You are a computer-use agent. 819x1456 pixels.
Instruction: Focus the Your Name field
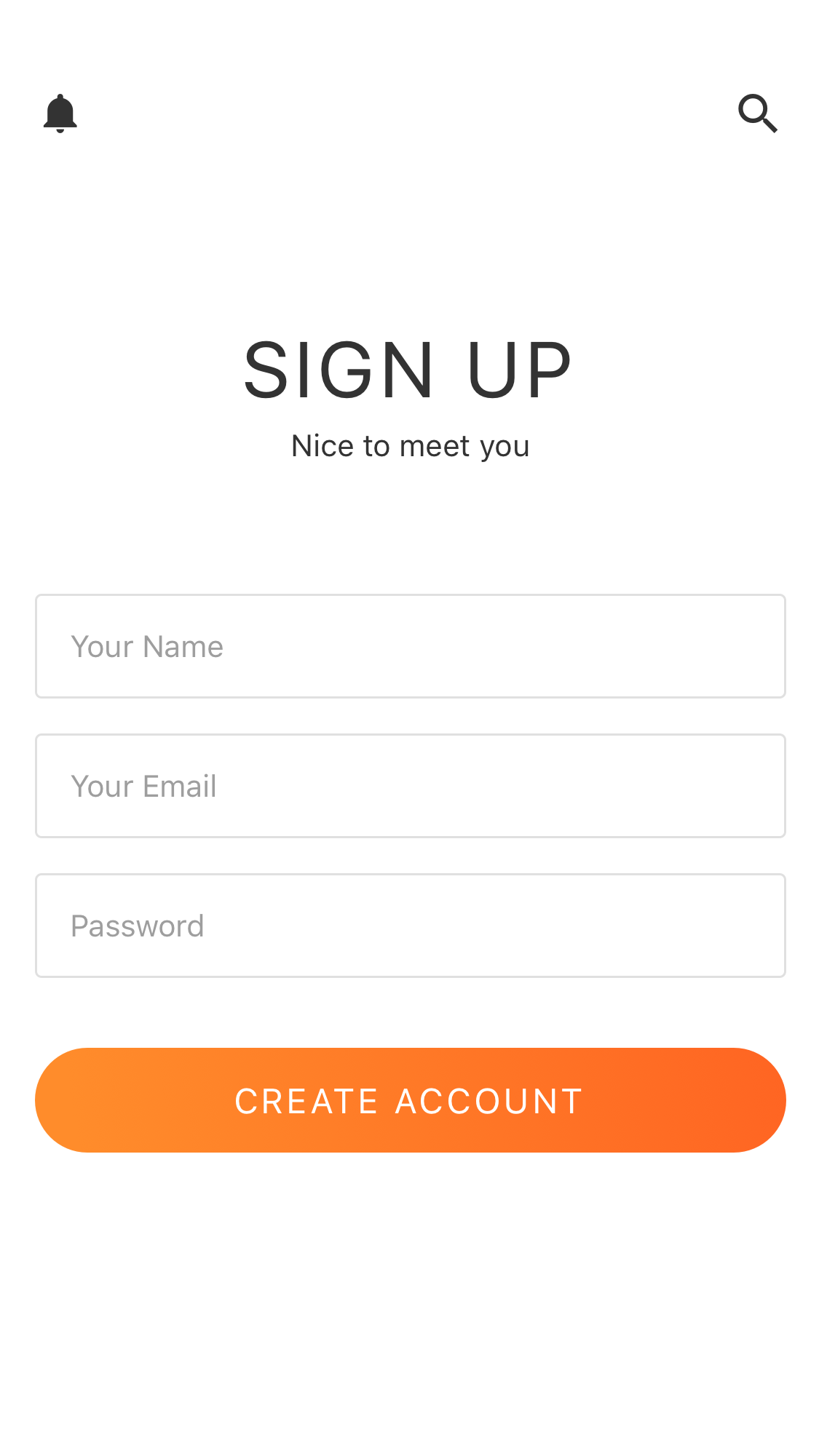[411, 646]
